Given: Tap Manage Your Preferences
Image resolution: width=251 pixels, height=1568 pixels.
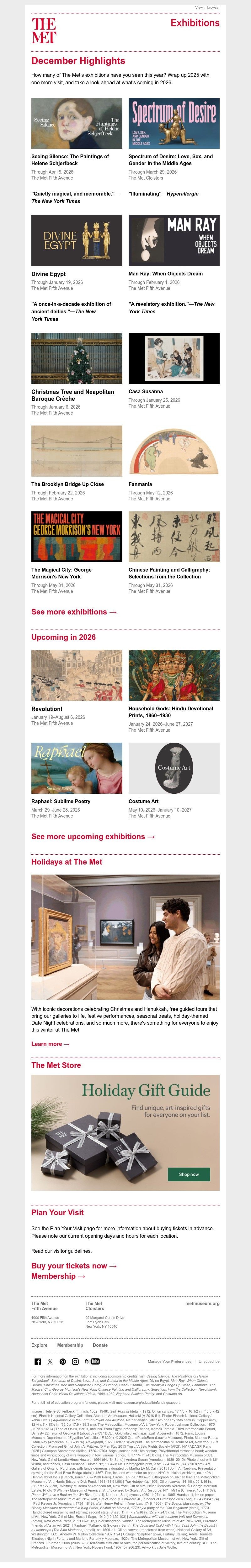Looking at the screenshot, I should click(x=169, y=1362).
